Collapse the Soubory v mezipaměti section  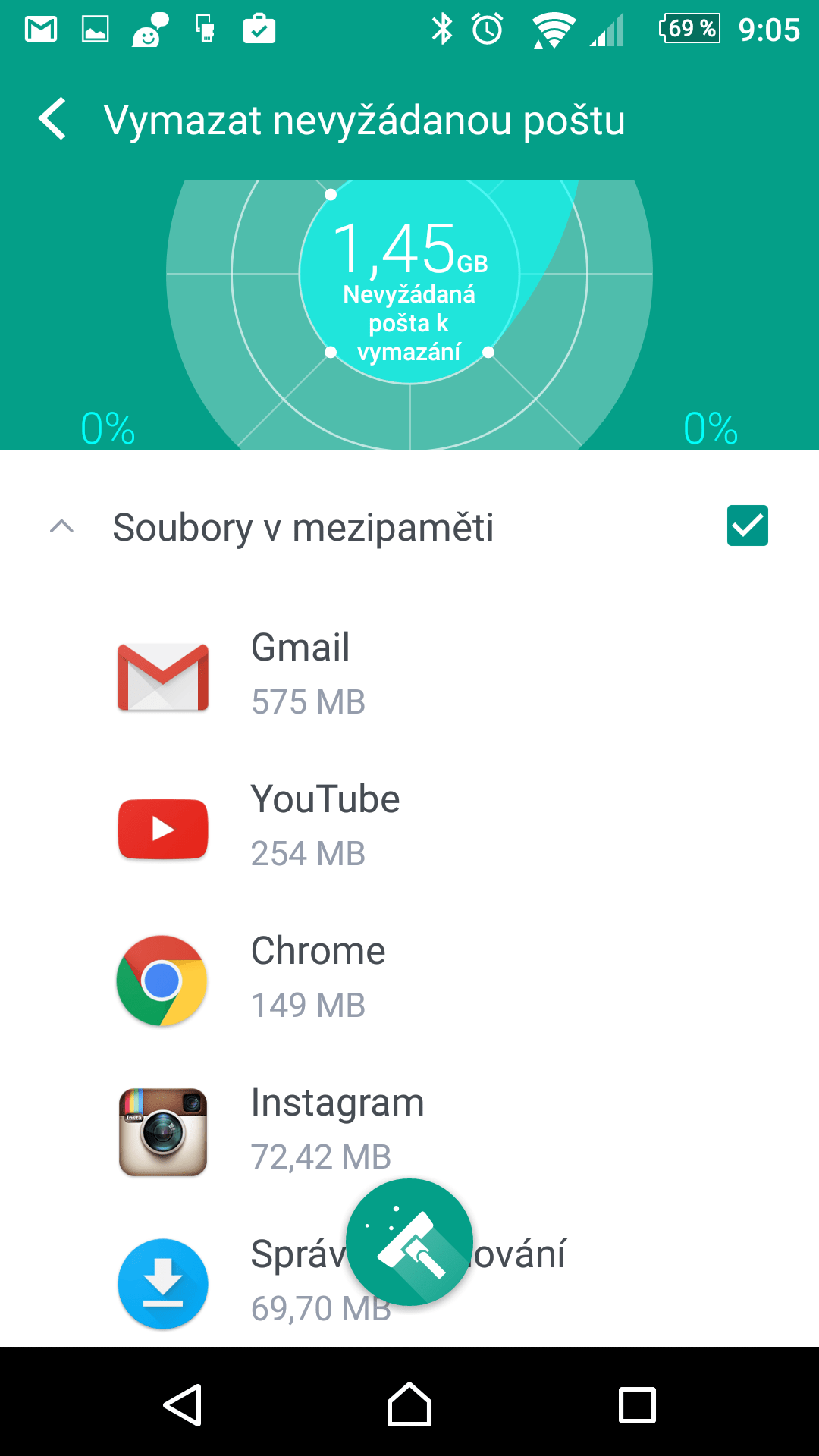[61, 526]
